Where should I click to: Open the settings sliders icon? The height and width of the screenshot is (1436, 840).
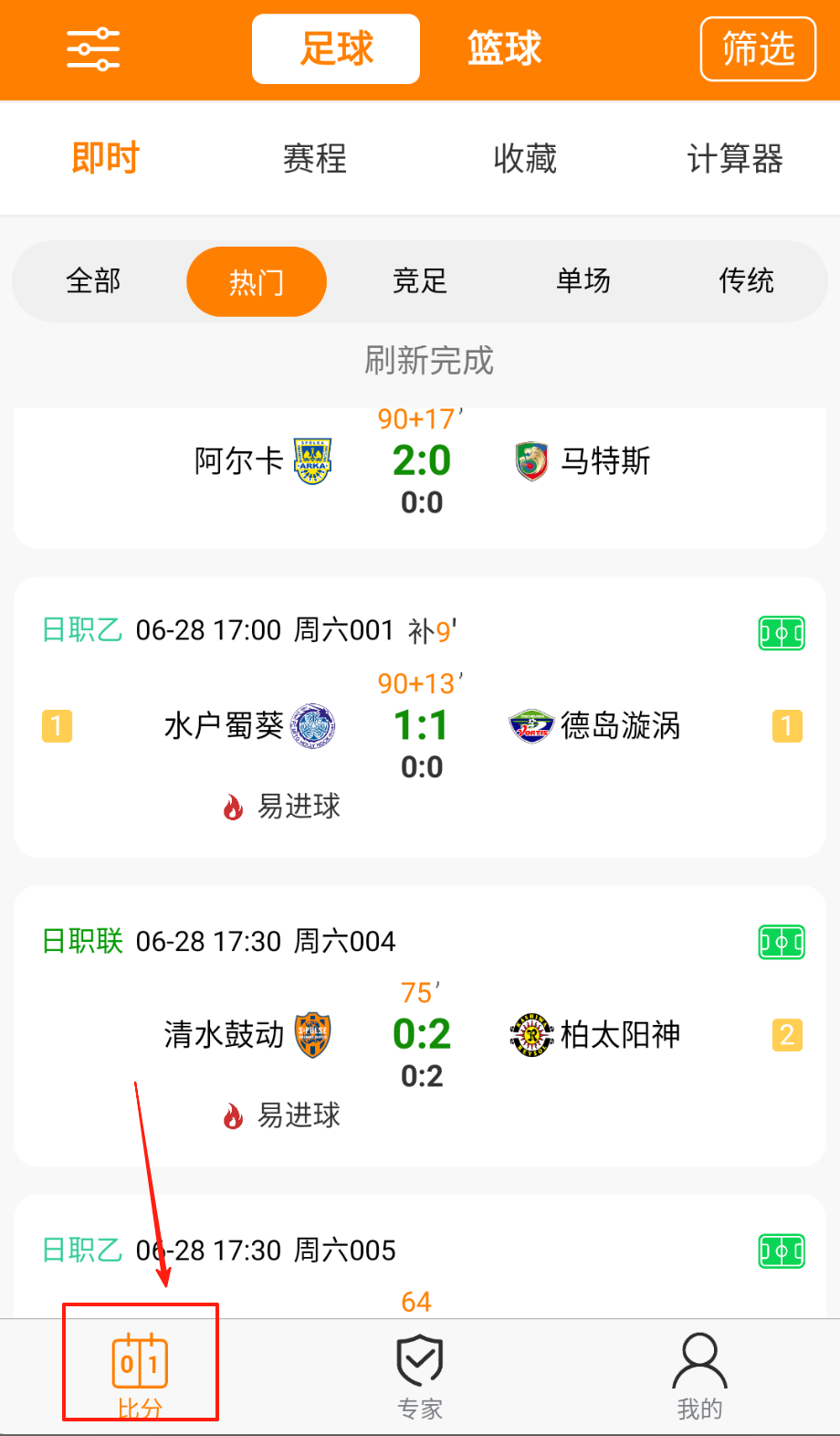93,49
